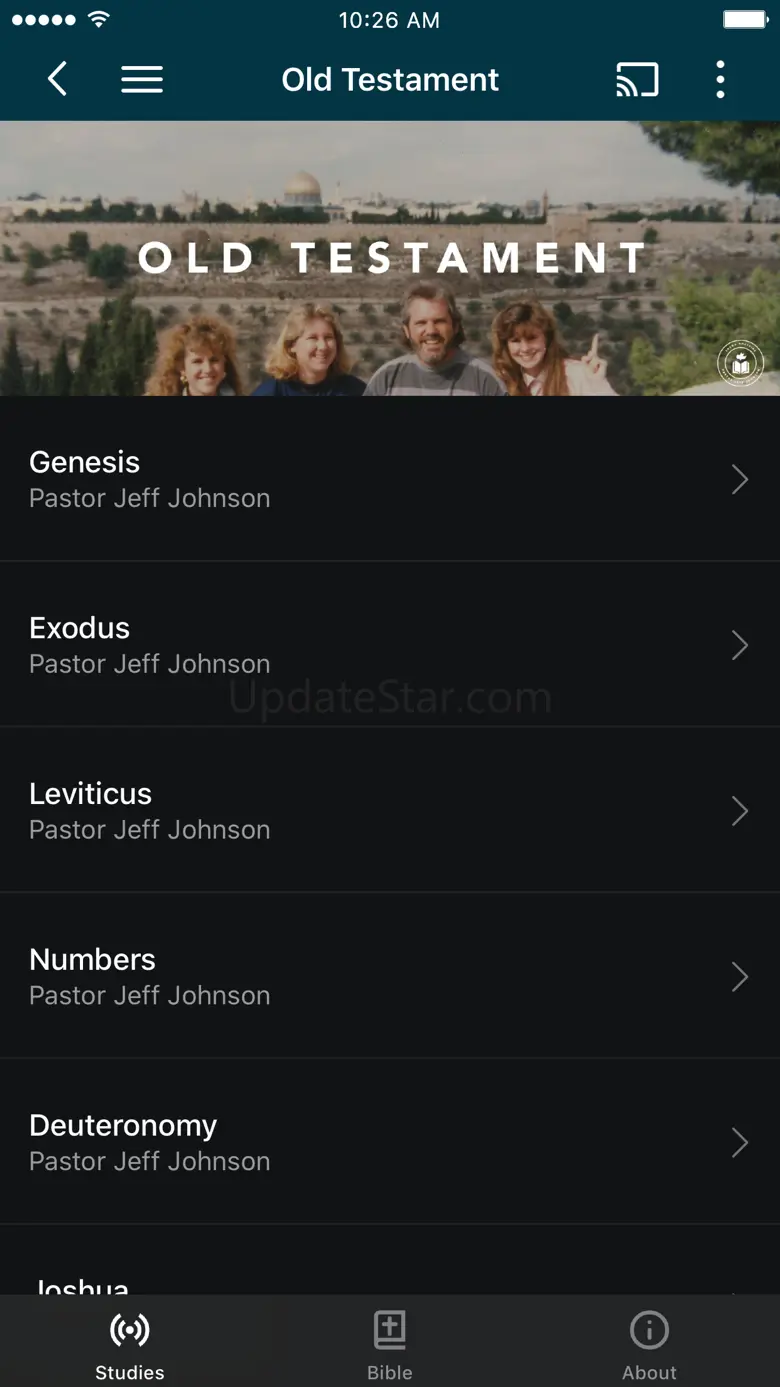
Task: Tap the cast to device icon
Action: tap(637, 79)
